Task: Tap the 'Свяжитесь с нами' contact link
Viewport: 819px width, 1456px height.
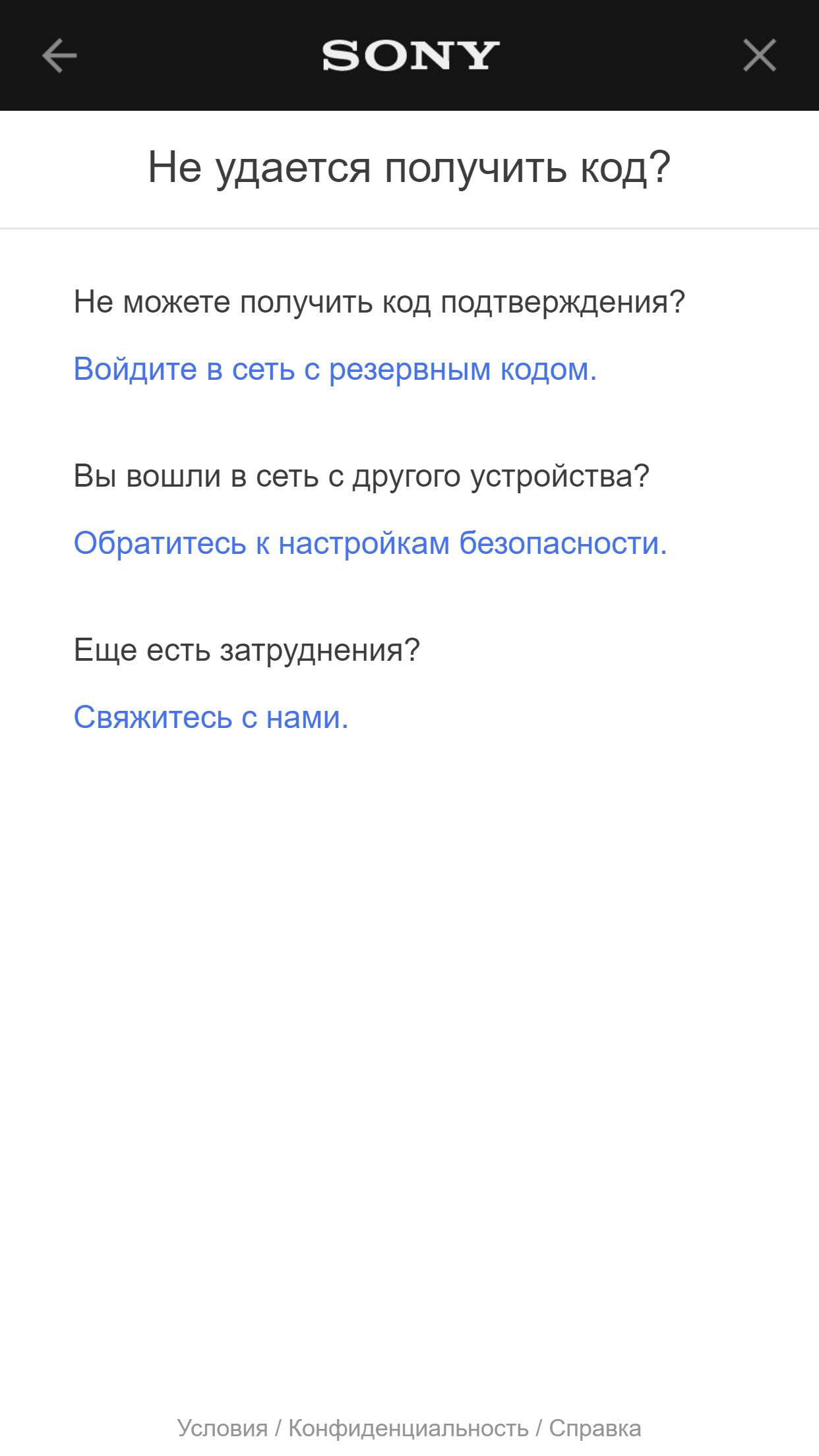Action: pyautogui.click(x=211, y=717)
